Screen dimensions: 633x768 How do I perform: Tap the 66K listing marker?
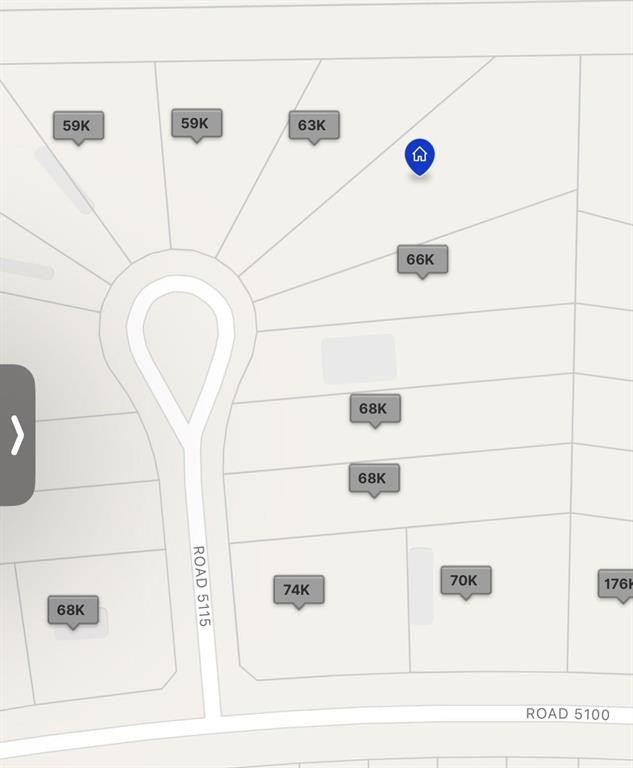coord(422,260)
